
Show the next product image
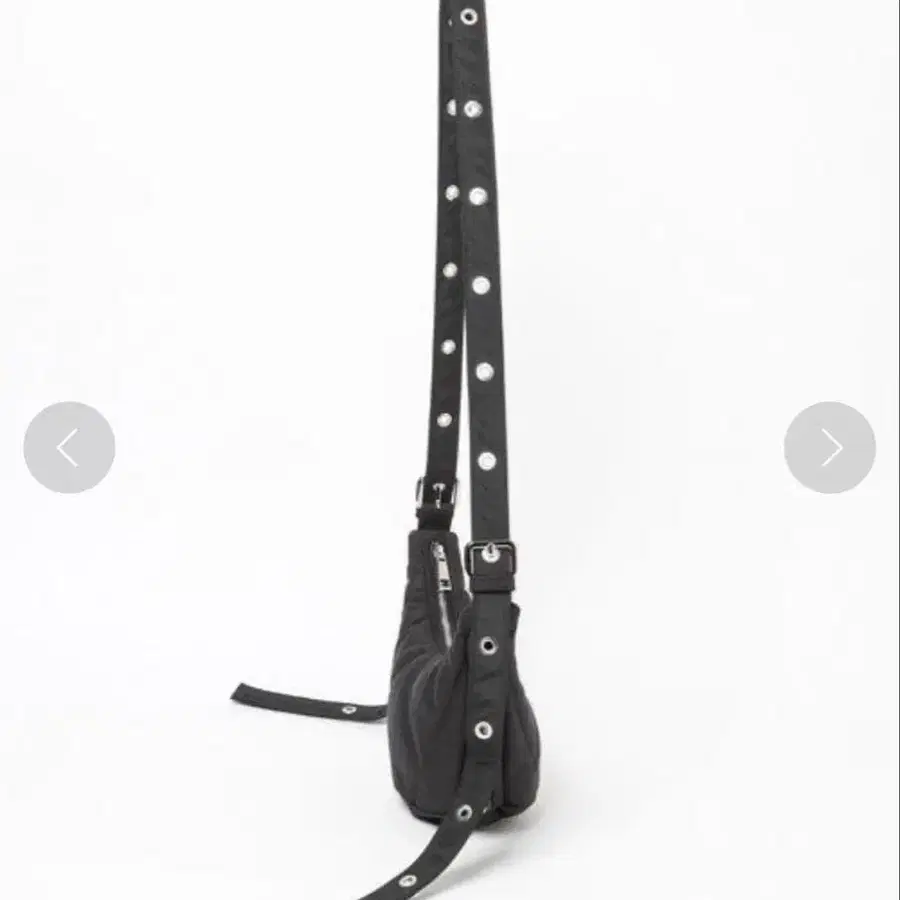coord(829,447)
